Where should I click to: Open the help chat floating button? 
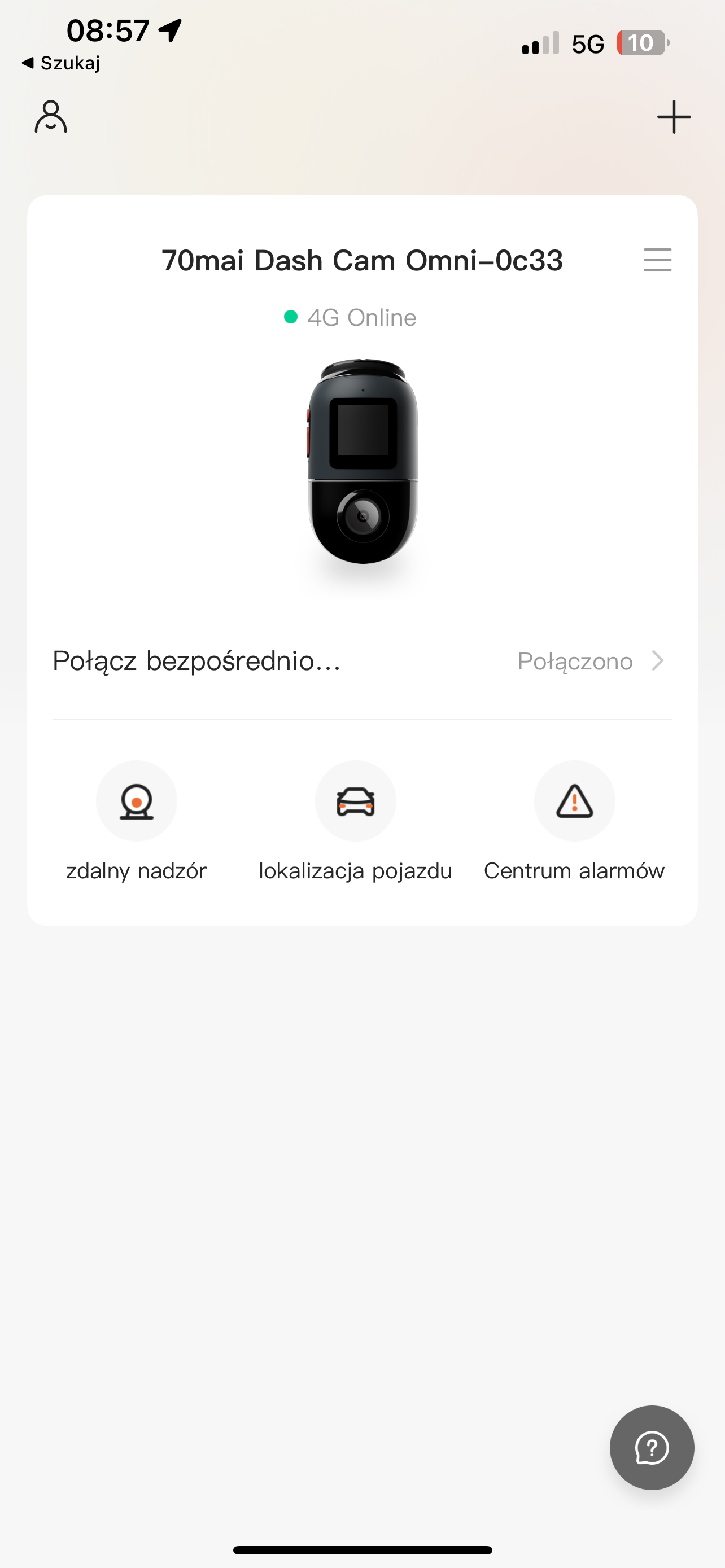pos(652,1447)
